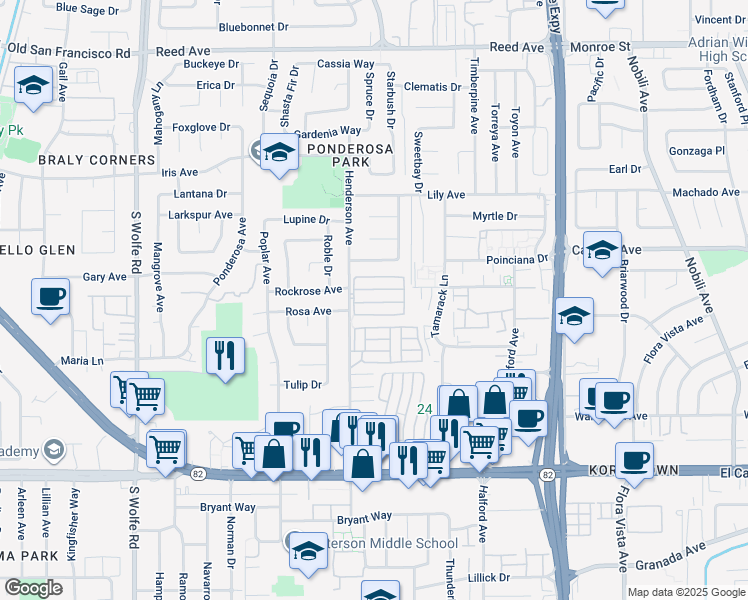748x600 pixels.
Task: Open the school marker near Gail Ave
Action: (x=33, y=87)
